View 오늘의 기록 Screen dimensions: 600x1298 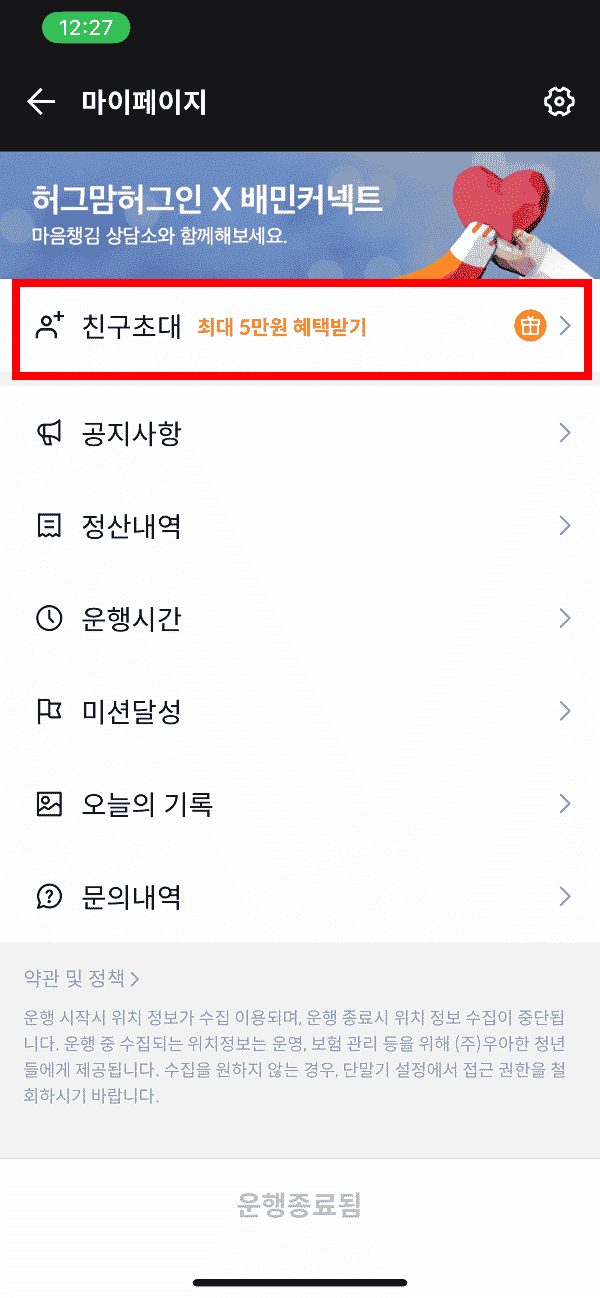click(x=300, y=803)
